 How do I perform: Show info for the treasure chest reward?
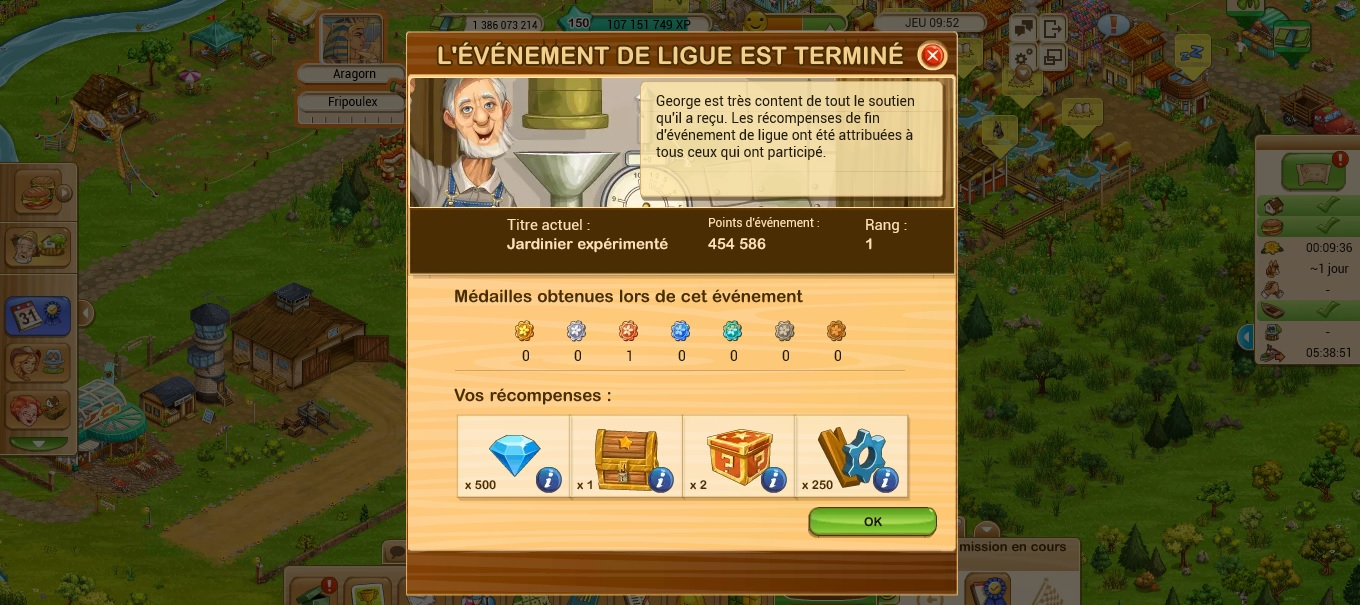tap(660, 480)
